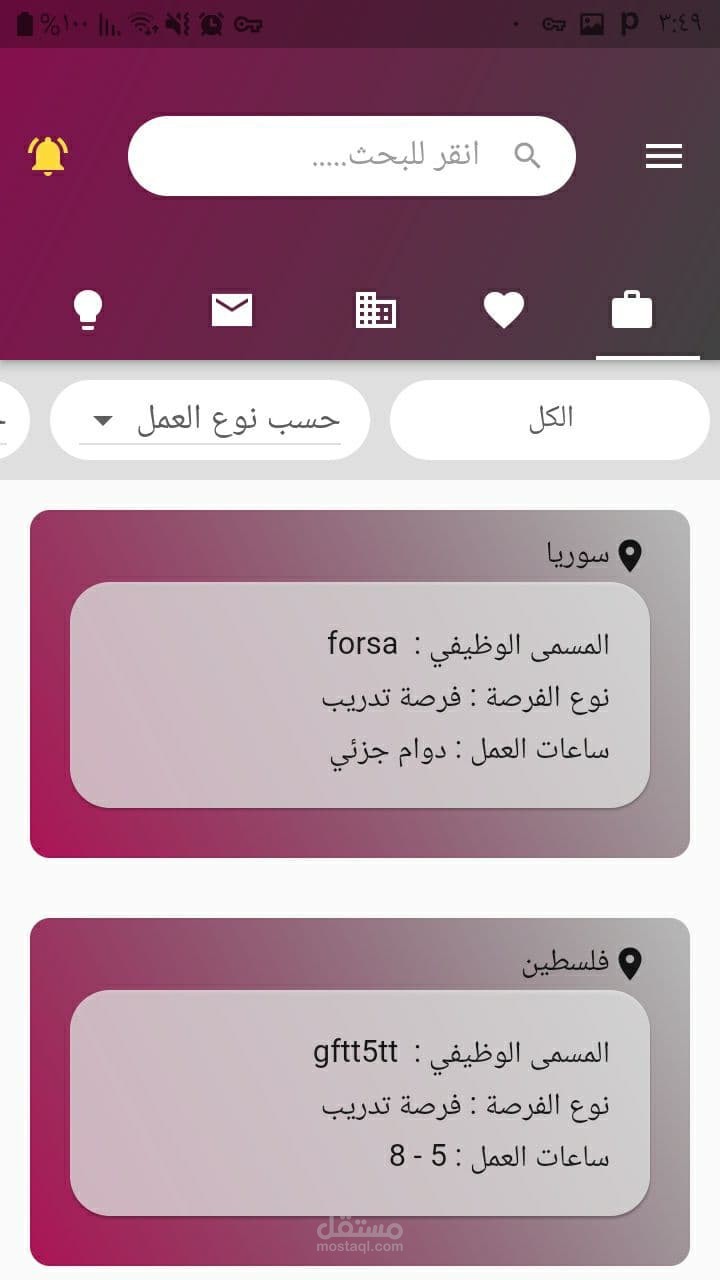Viewport: 720px width, 1280px height.
Task: Expand the حسب نوع العمل dropdown
Action: pyautogui.click(x=210, y=419)
